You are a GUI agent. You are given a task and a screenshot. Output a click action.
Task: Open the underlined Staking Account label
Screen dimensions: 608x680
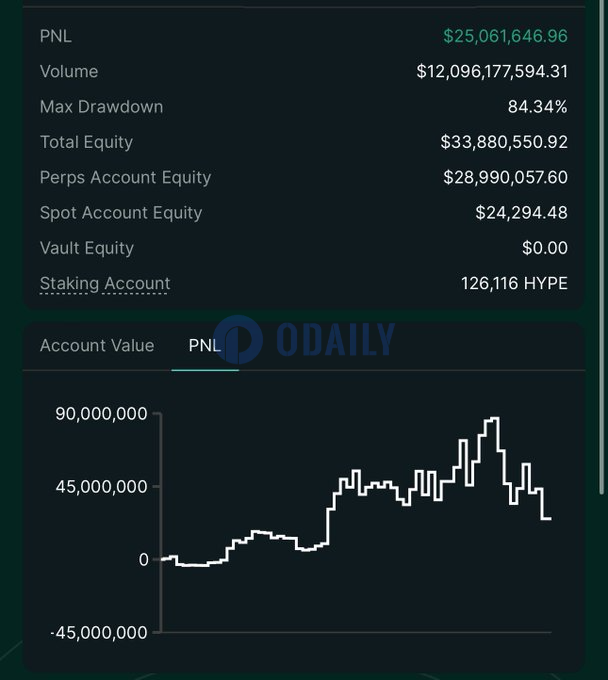(105, 283)
